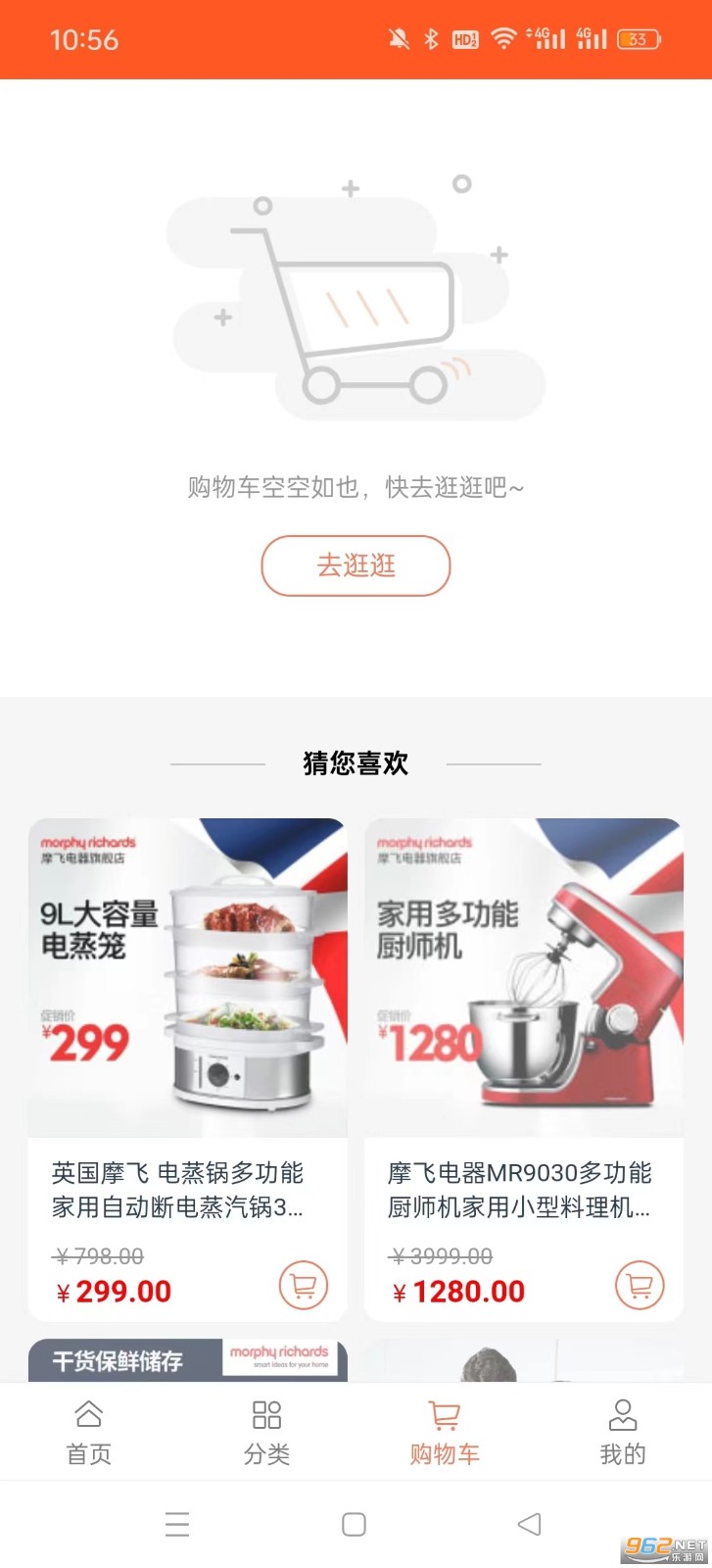The image size is (712, 1568).
Task: Tap the system home button
Action: 355,1524
